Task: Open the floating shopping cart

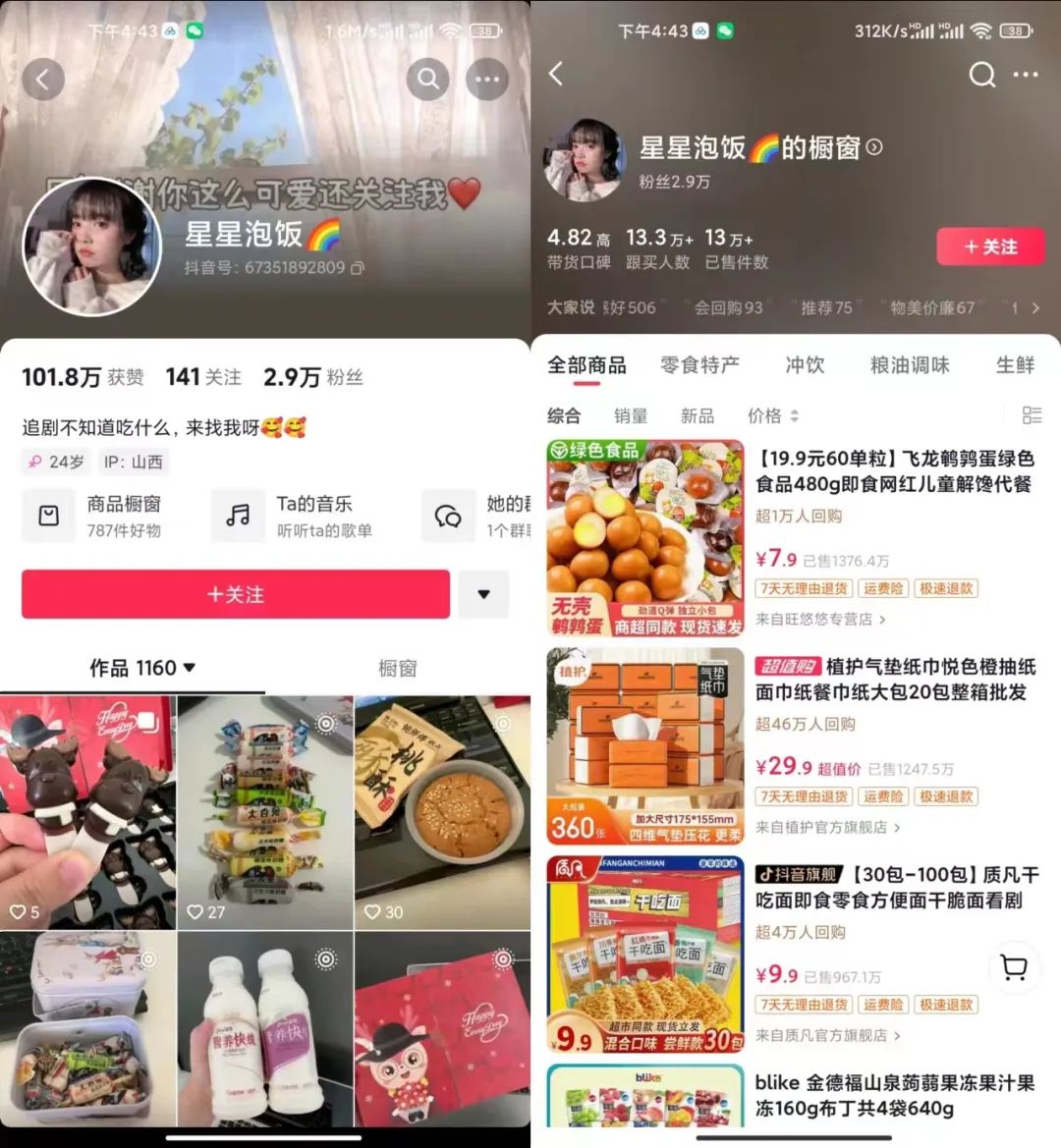Action: click(1014, 968)
